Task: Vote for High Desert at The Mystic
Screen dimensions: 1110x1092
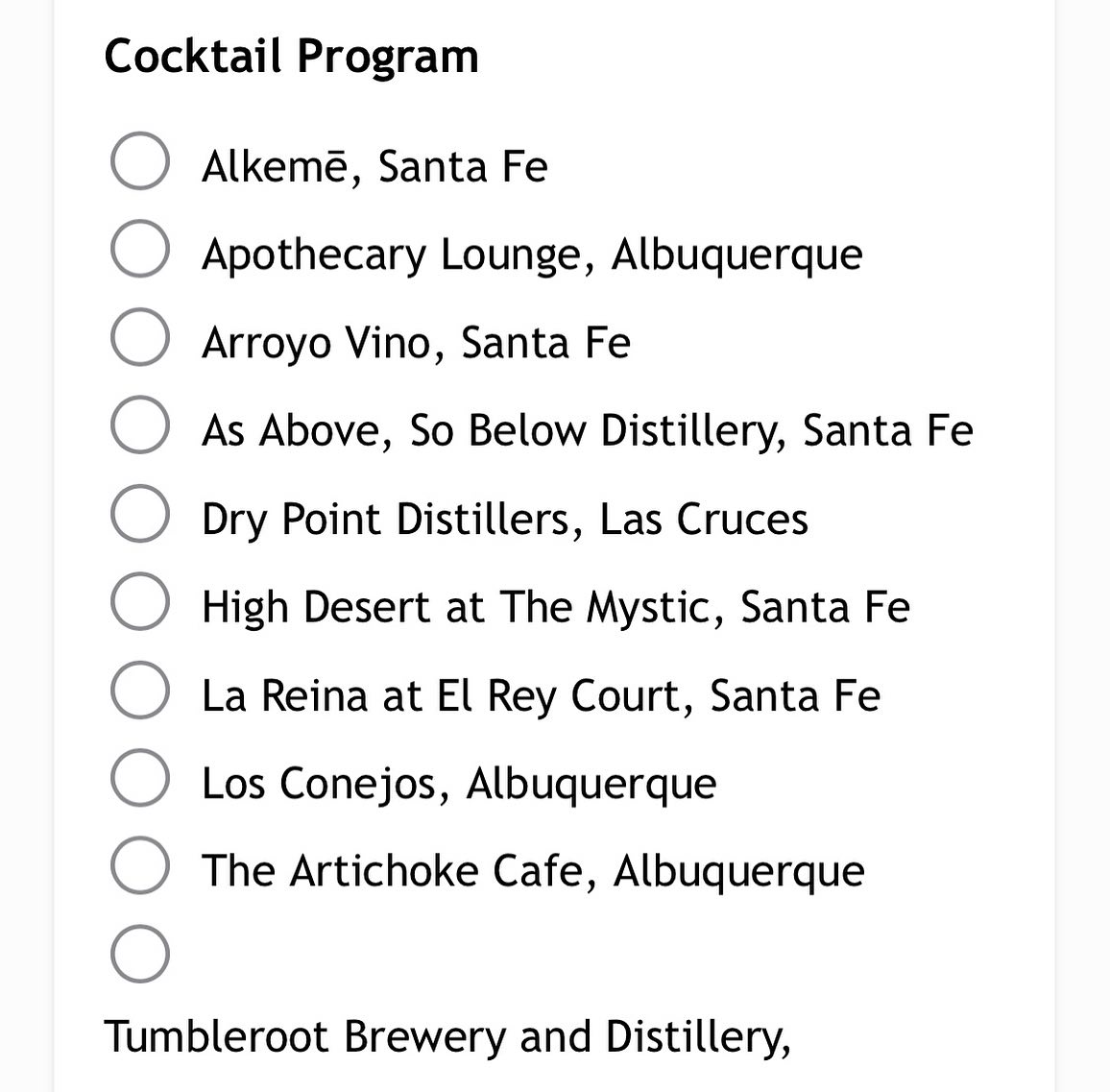Action: click(x=140, y=602)
